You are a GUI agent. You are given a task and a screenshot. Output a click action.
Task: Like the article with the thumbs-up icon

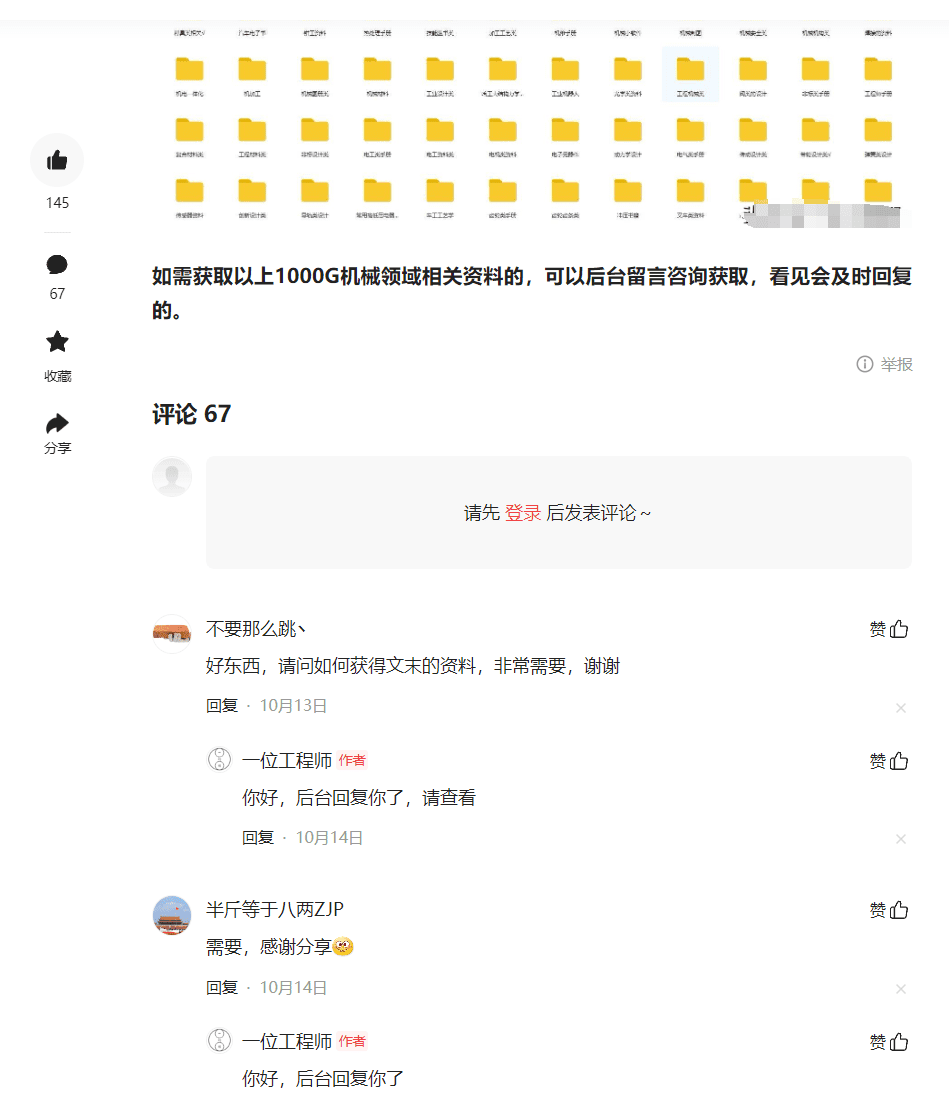[57, 160]
